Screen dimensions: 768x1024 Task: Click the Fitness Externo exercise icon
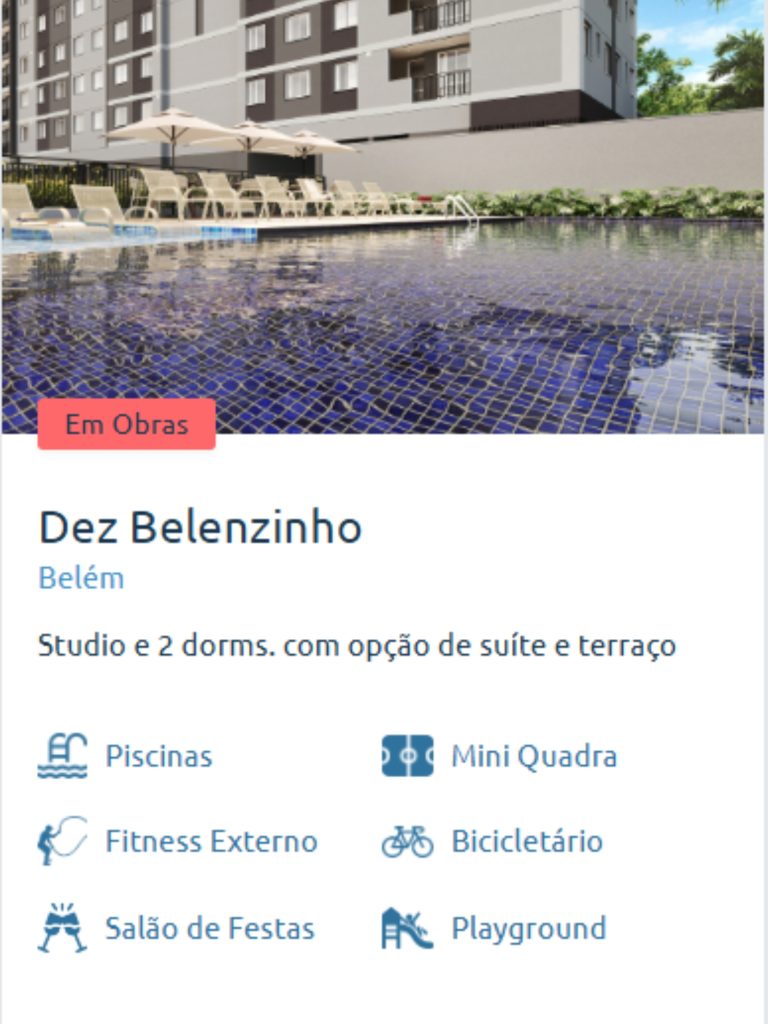(x=63, y=841)
